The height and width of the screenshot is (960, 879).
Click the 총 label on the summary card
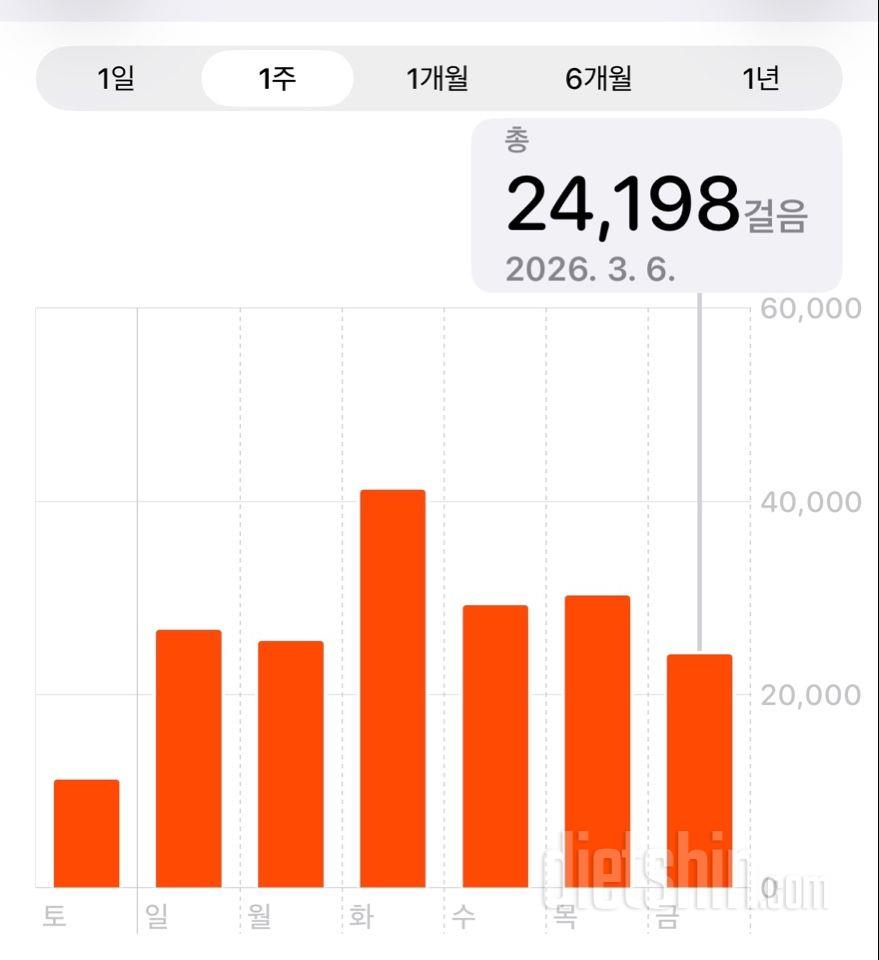pyautogui.click(x=516, y=140)
